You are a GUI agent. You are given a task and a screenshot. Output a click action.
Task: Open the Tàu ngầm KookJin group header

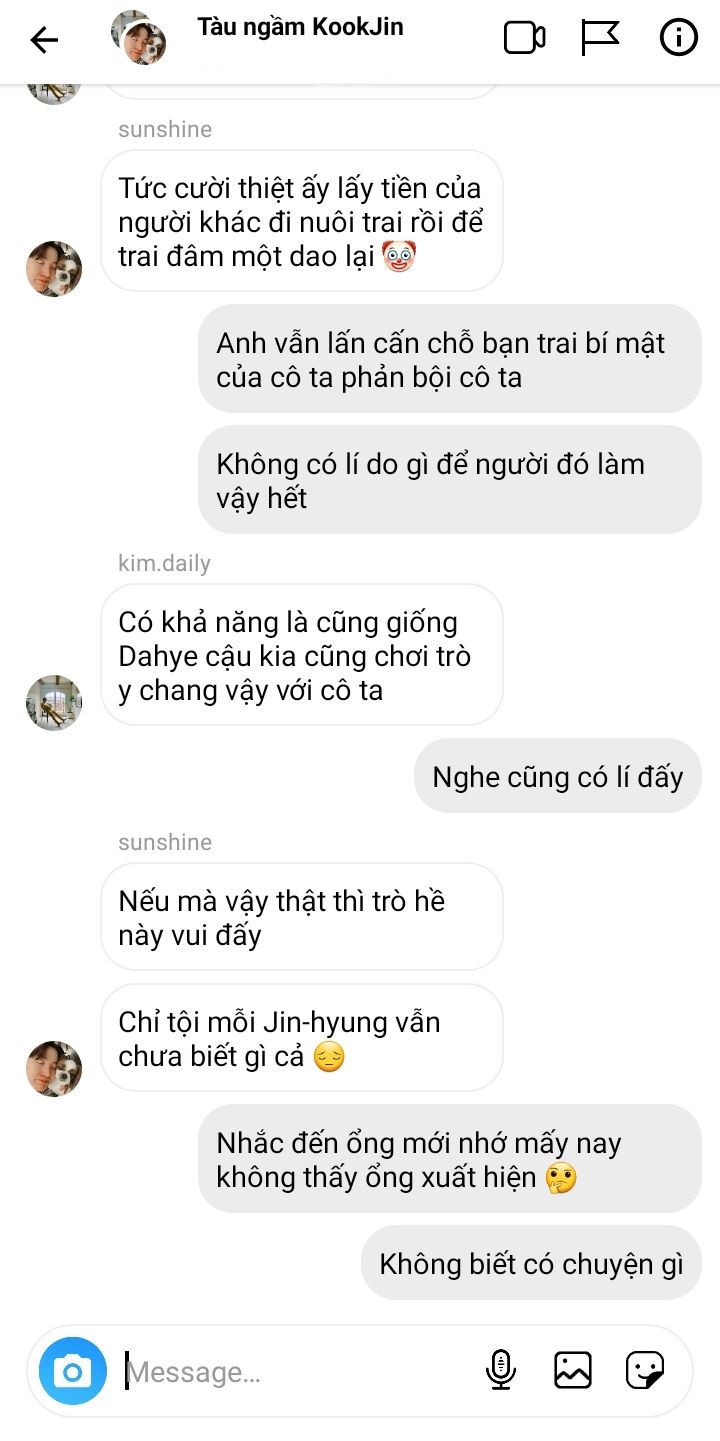(x=300, y=28)
